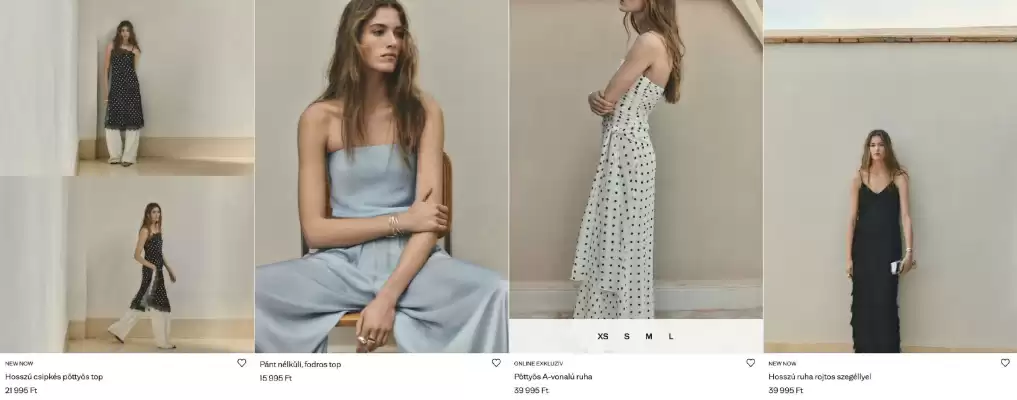The height and width of the screenshot is (400, 1017).
Task: Pick size M on the dotted dress
Action: click(x=649, y=336)
